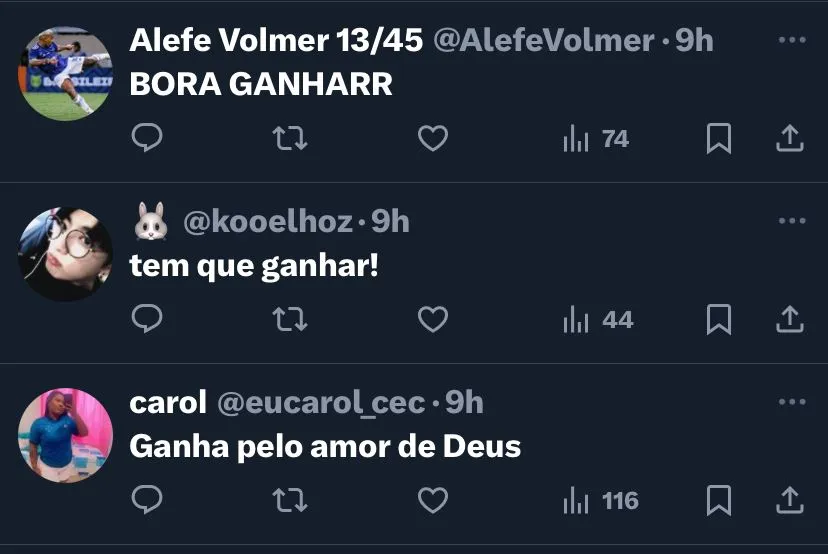The image size is (828, 554).
Task: Bookmark Alefe Volmer's tweet
Action: (x=718, y=139)
